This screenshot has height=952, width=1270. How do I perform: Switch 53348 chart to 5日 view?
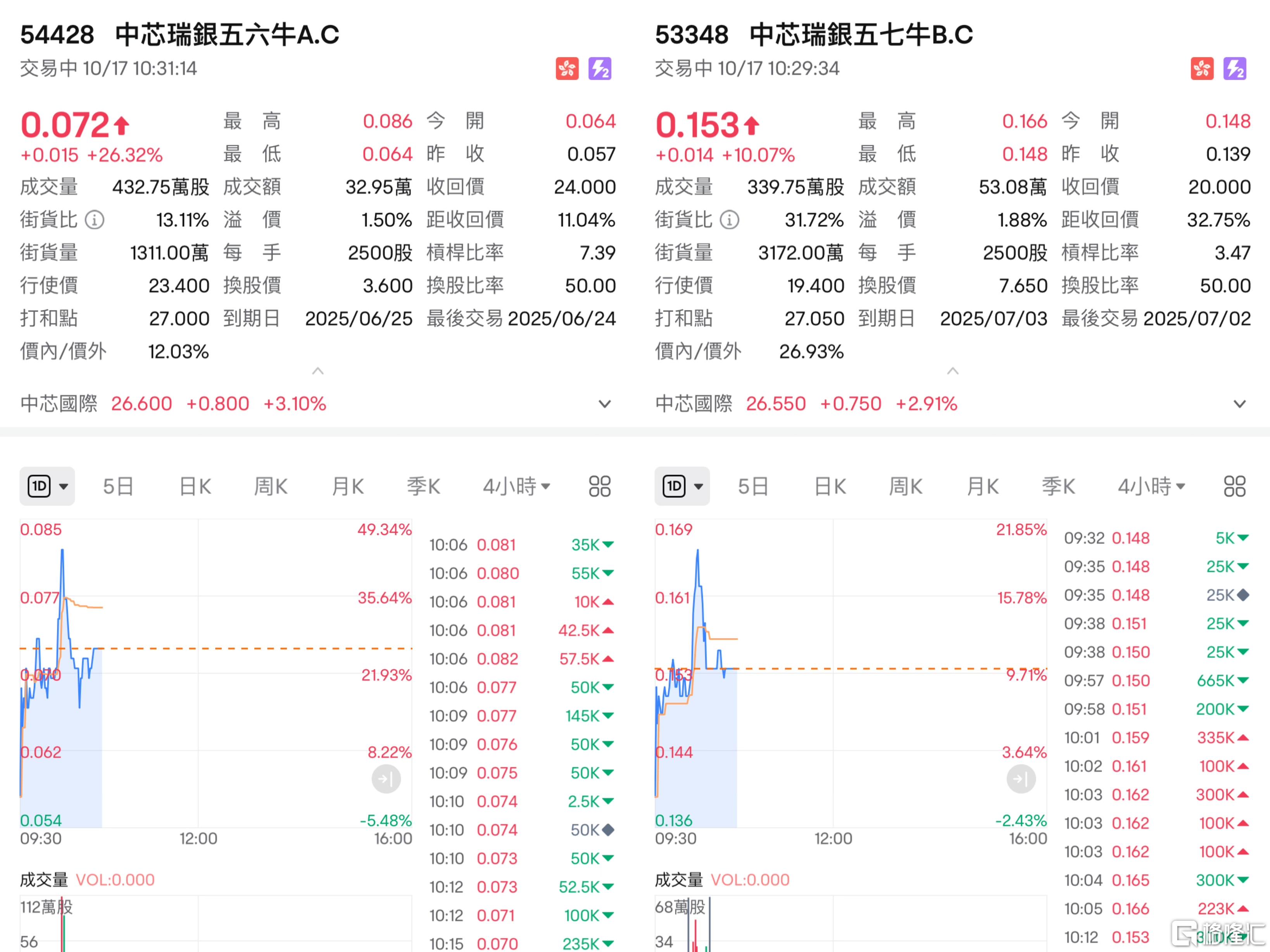coord(753,487)
